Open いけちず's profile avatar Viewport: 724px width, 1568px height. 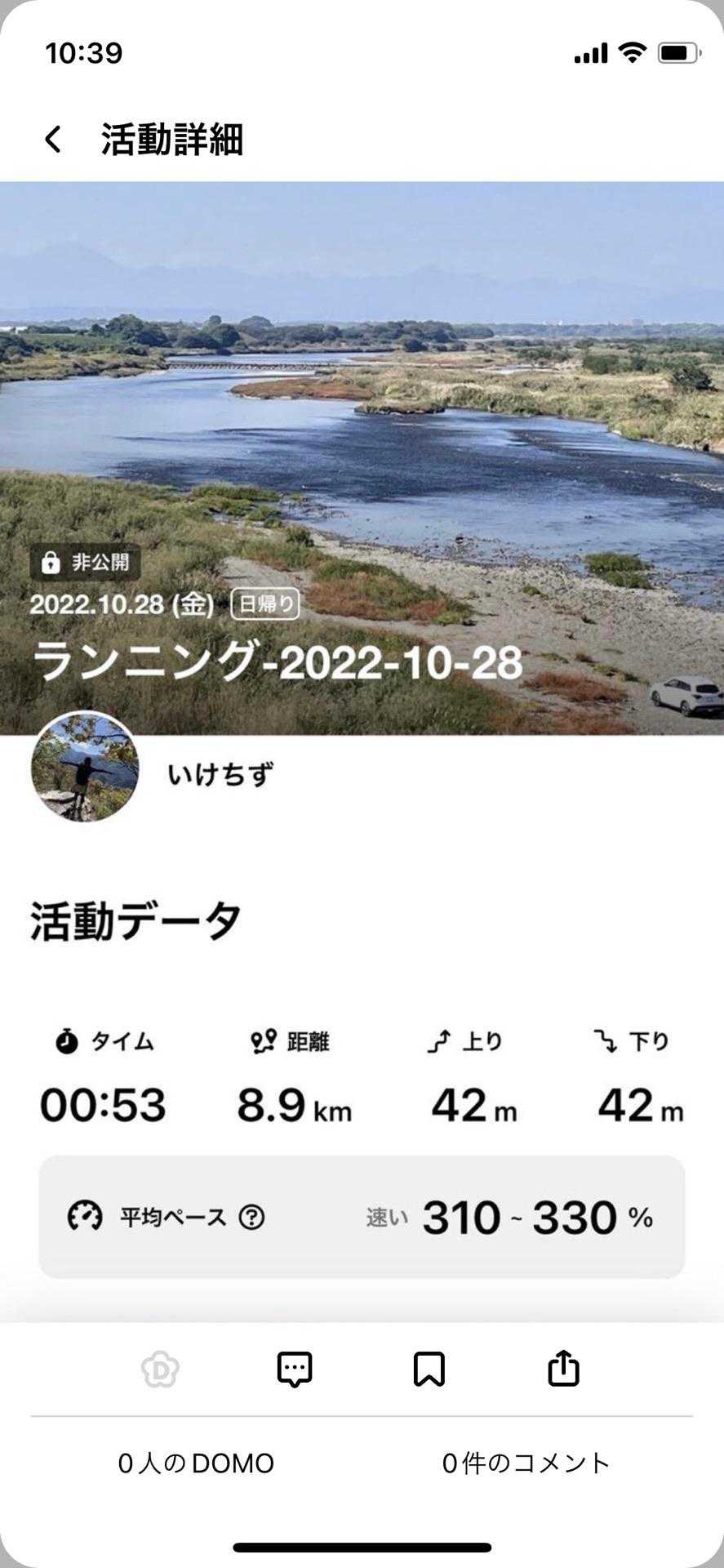coord(85,767)
